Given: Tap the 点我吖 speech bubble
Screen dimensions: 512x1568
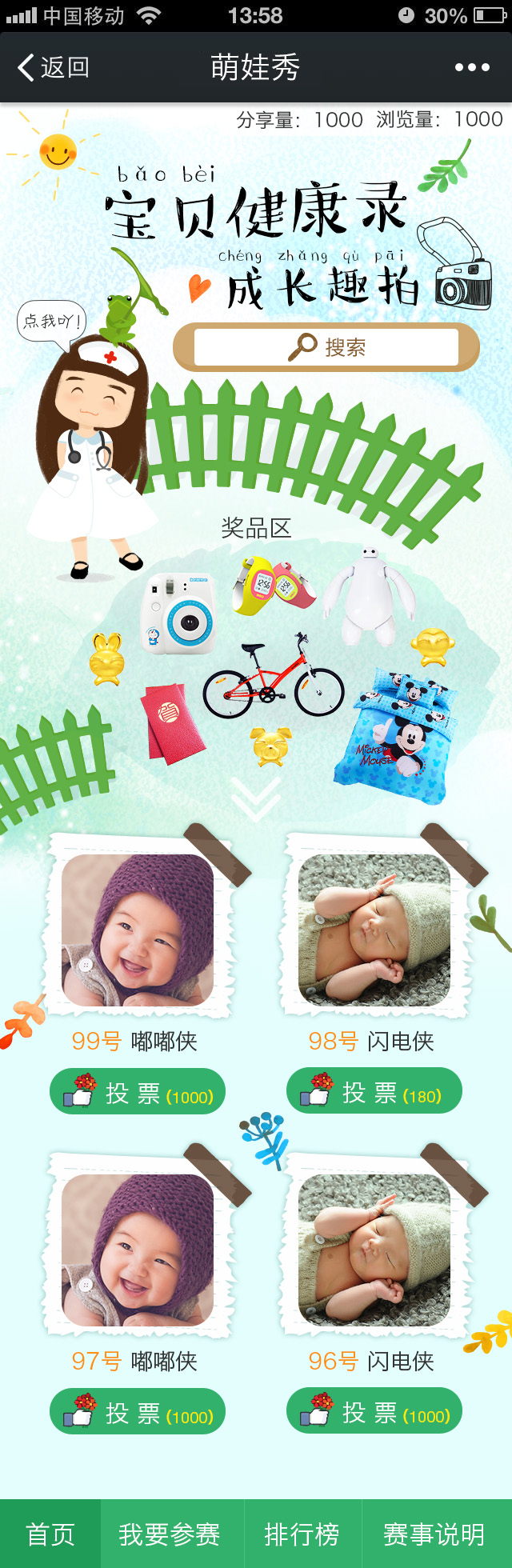Looking at the screenshot, I should 50,322.
